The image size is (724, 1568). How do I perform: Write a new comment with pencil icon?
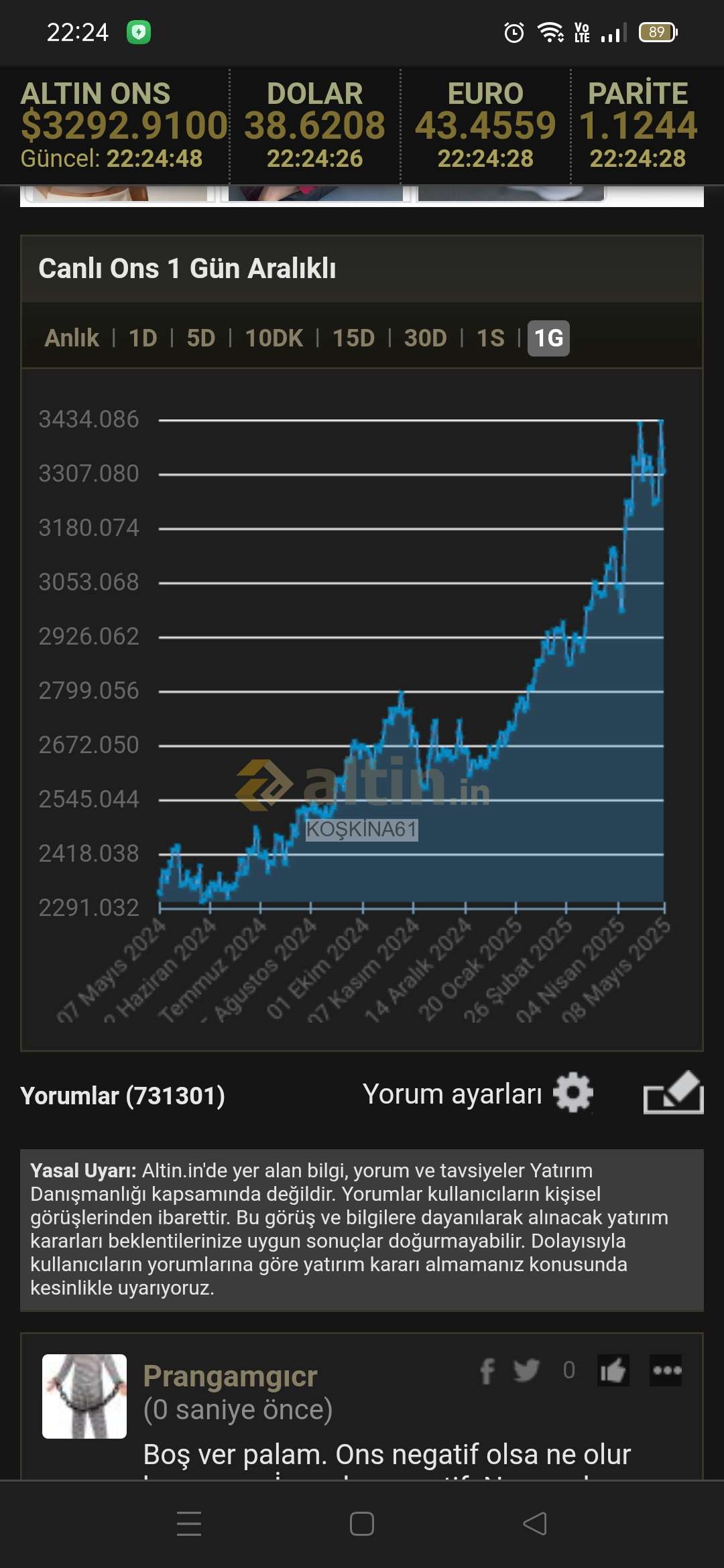click(673, 1093)
